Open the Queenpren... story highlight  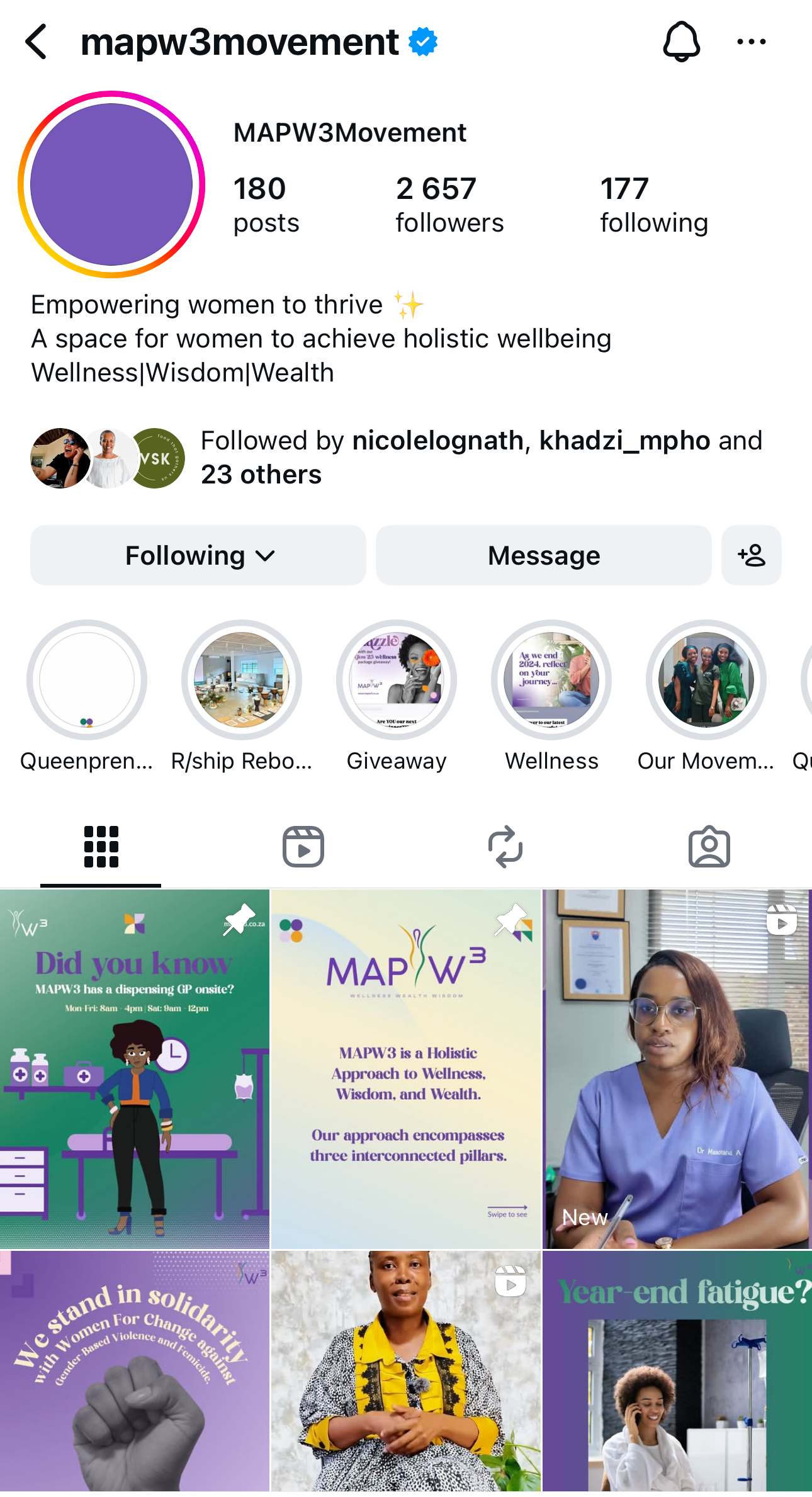click(x=87, y=680)
